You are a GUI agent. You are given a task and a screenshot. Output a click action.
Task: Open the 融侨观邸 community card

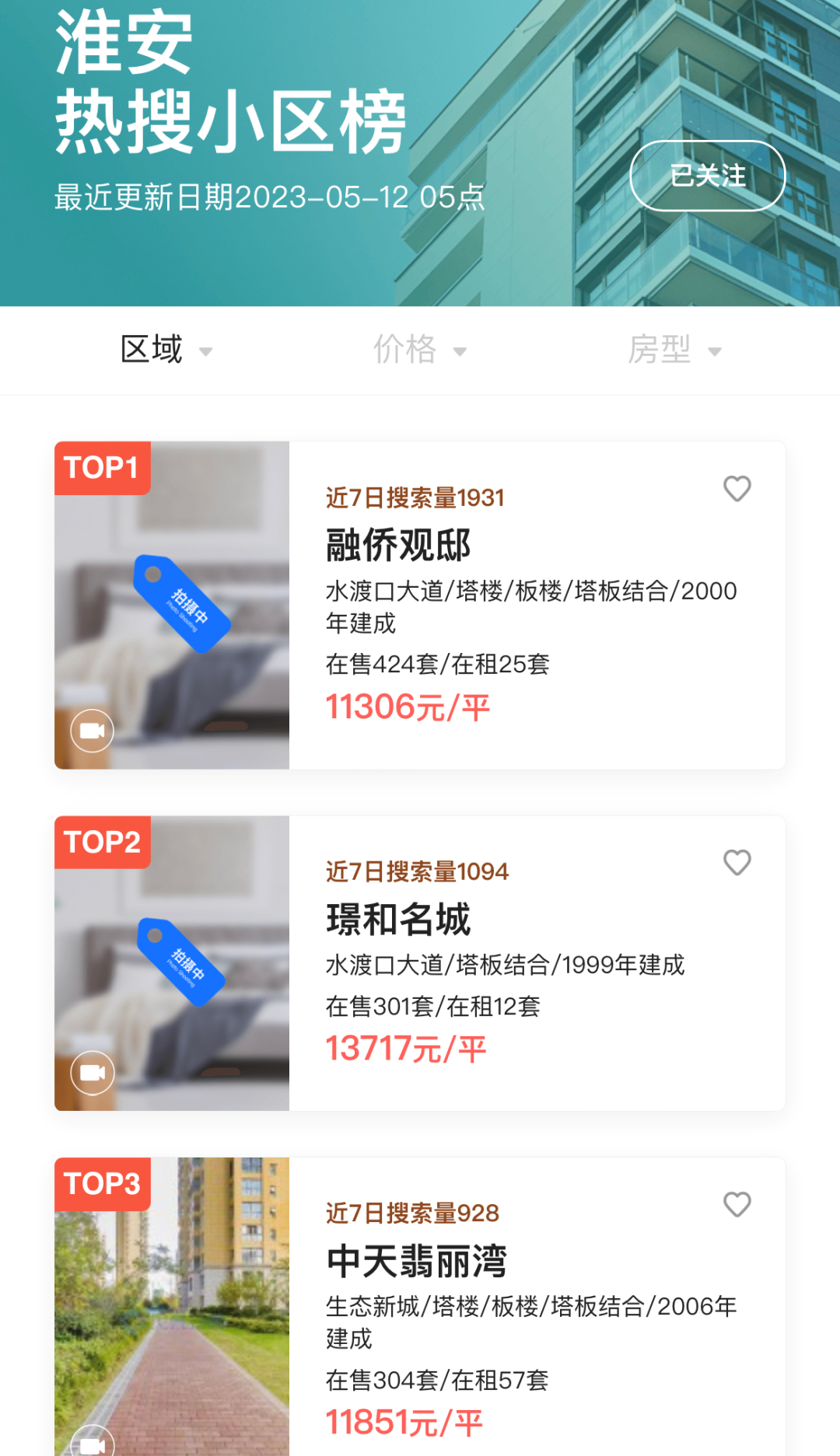click(398, 545)
